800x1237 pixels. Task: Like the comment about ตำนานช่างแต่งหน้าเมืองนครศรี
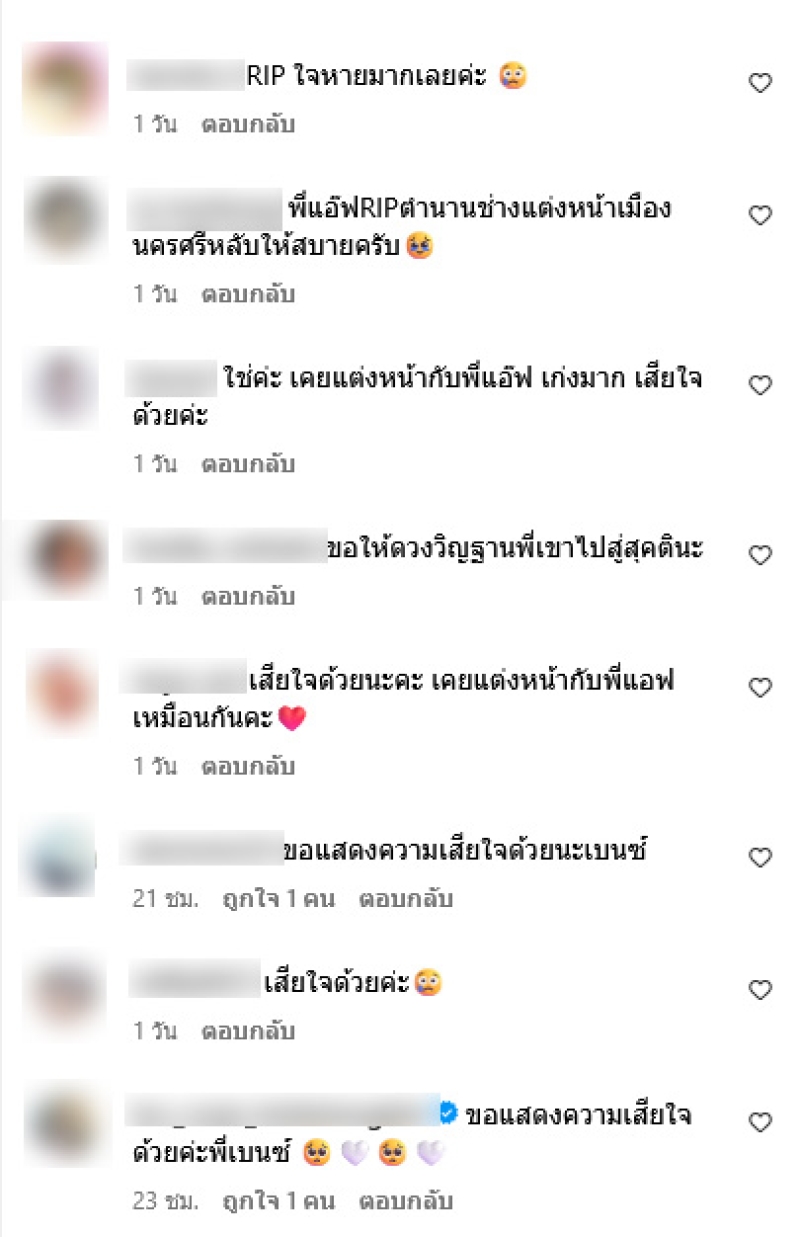click(761, 215)
